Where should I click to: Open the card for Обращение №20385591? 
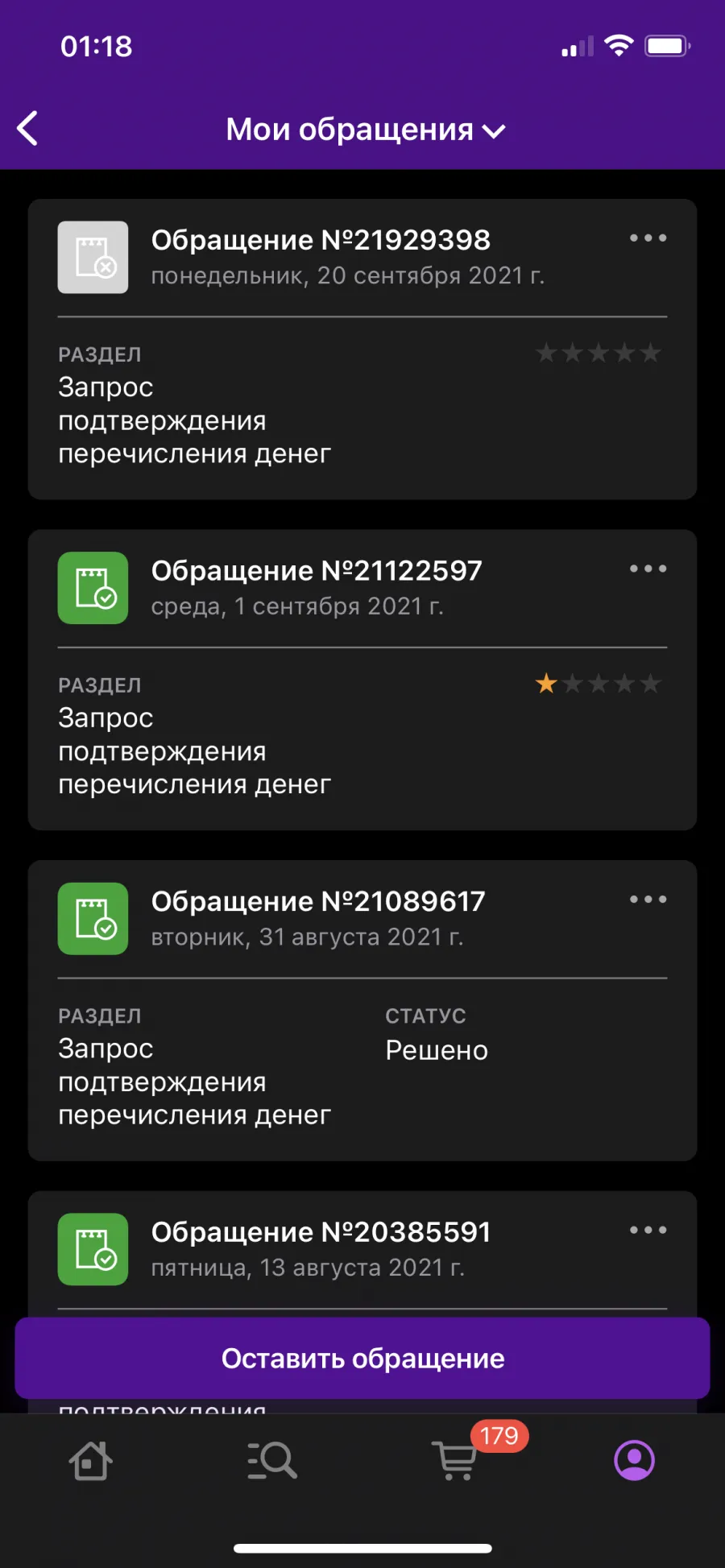(x=362, y=1255)
